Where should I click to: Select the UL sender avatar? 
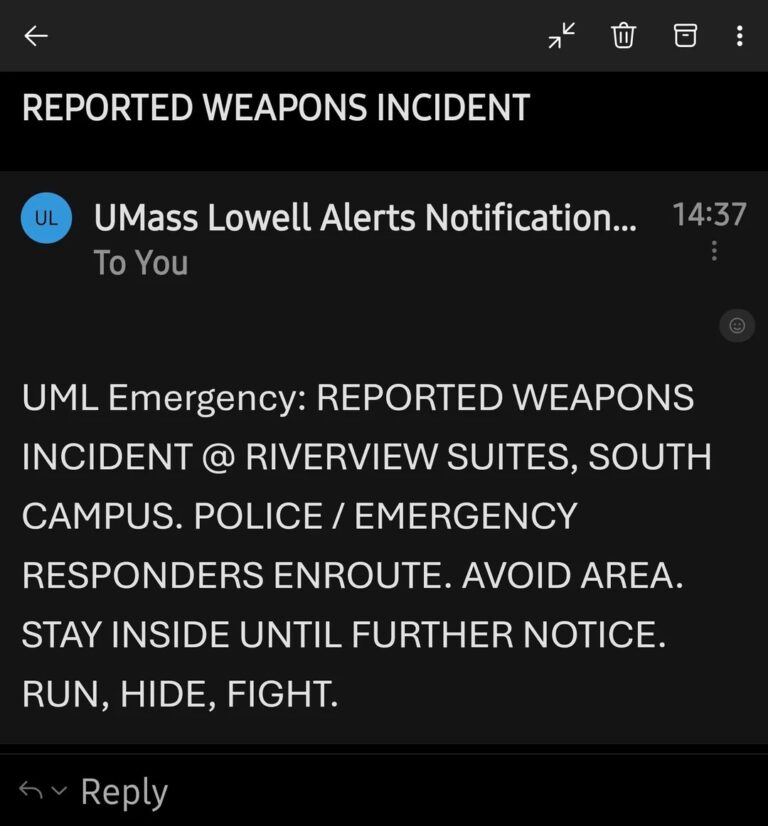tap(46, 218)
